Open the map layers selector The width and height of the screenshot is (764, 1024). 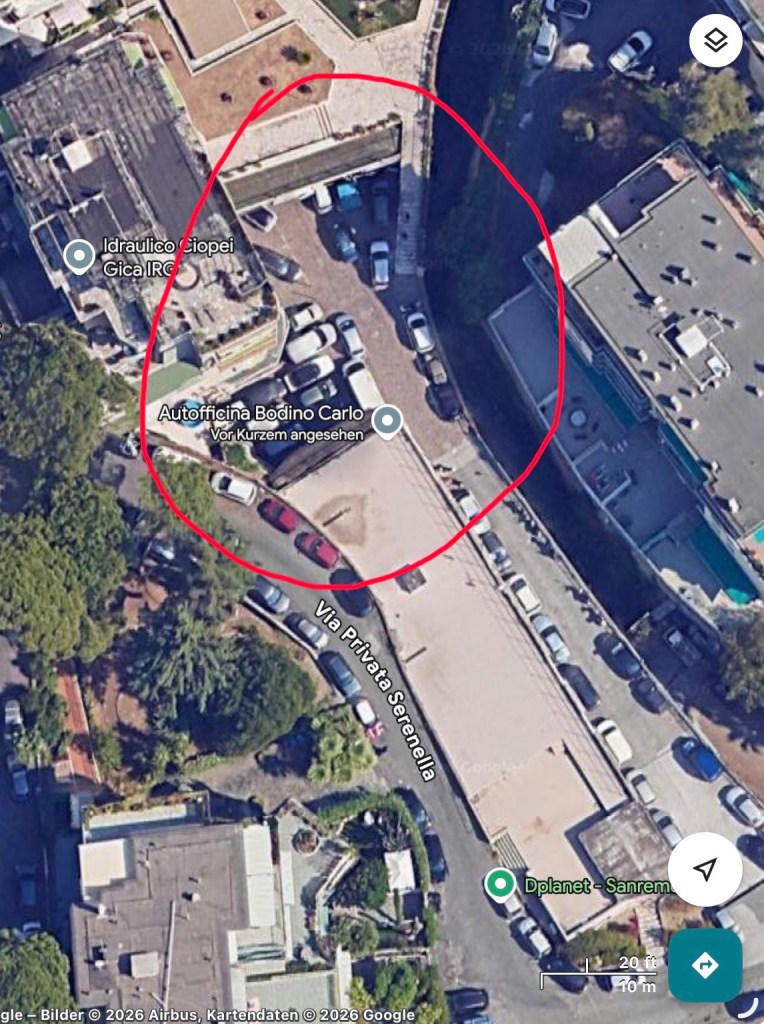click(x=716, y=41)
